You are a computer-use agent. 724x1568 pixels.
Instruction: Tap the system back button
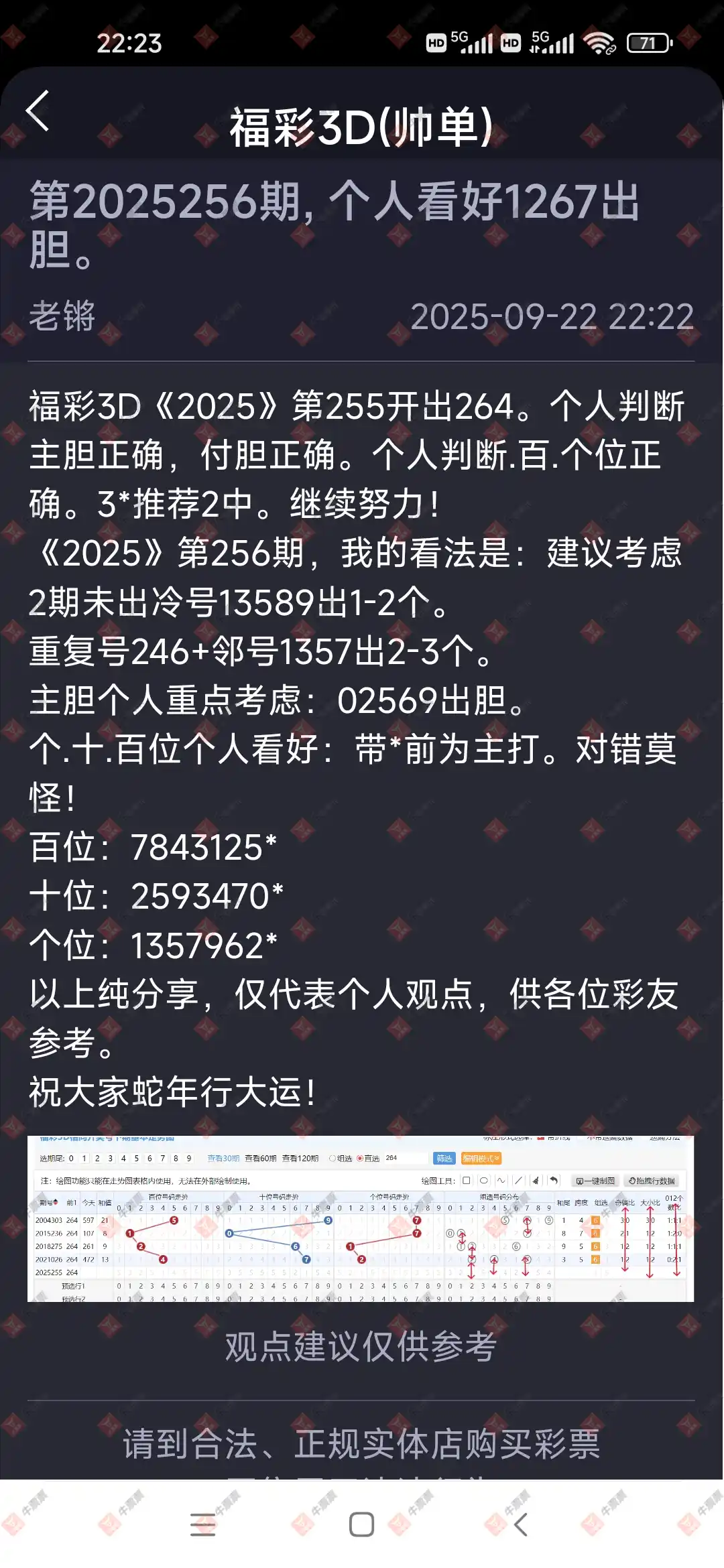pos(520,1524)
